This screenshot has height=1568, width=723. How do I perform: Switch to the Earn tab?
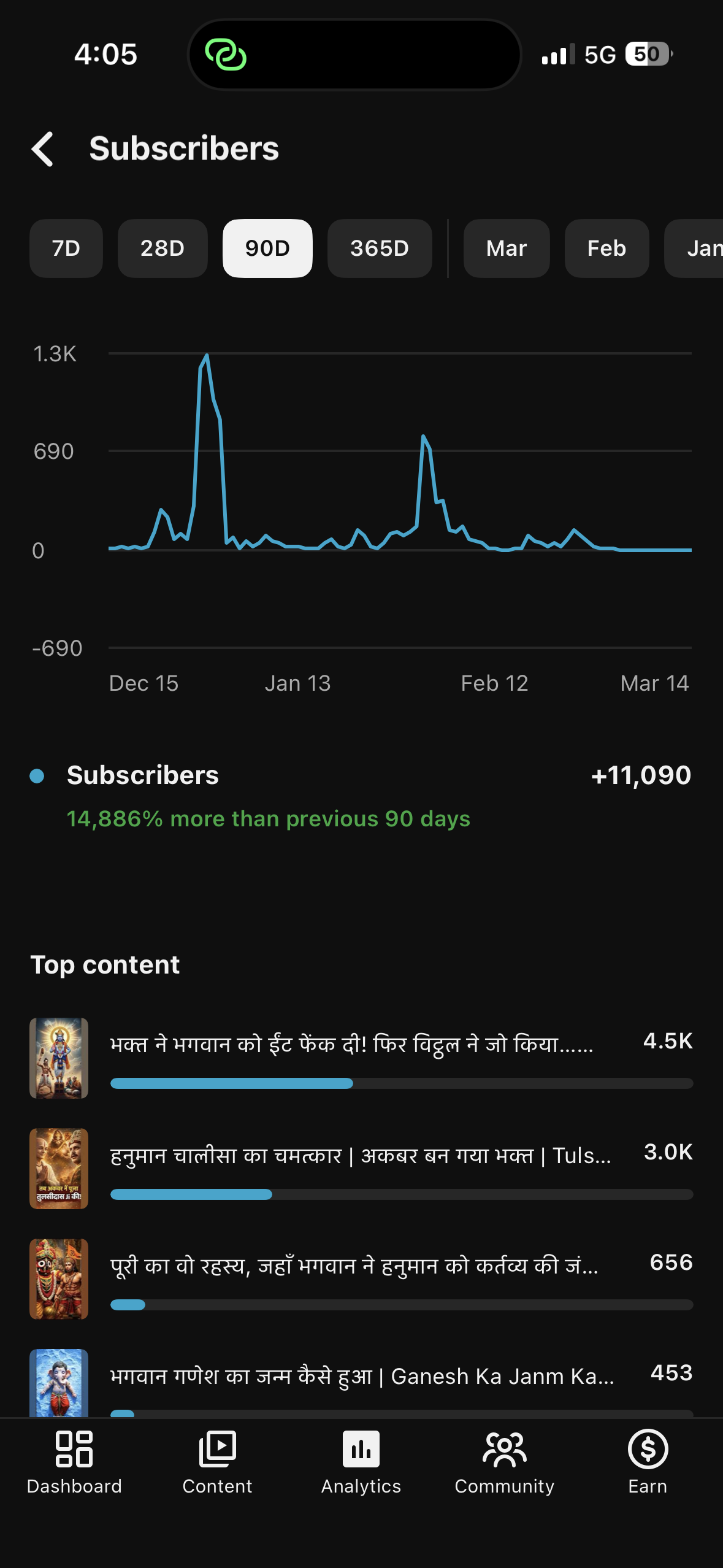point(648,1462)
